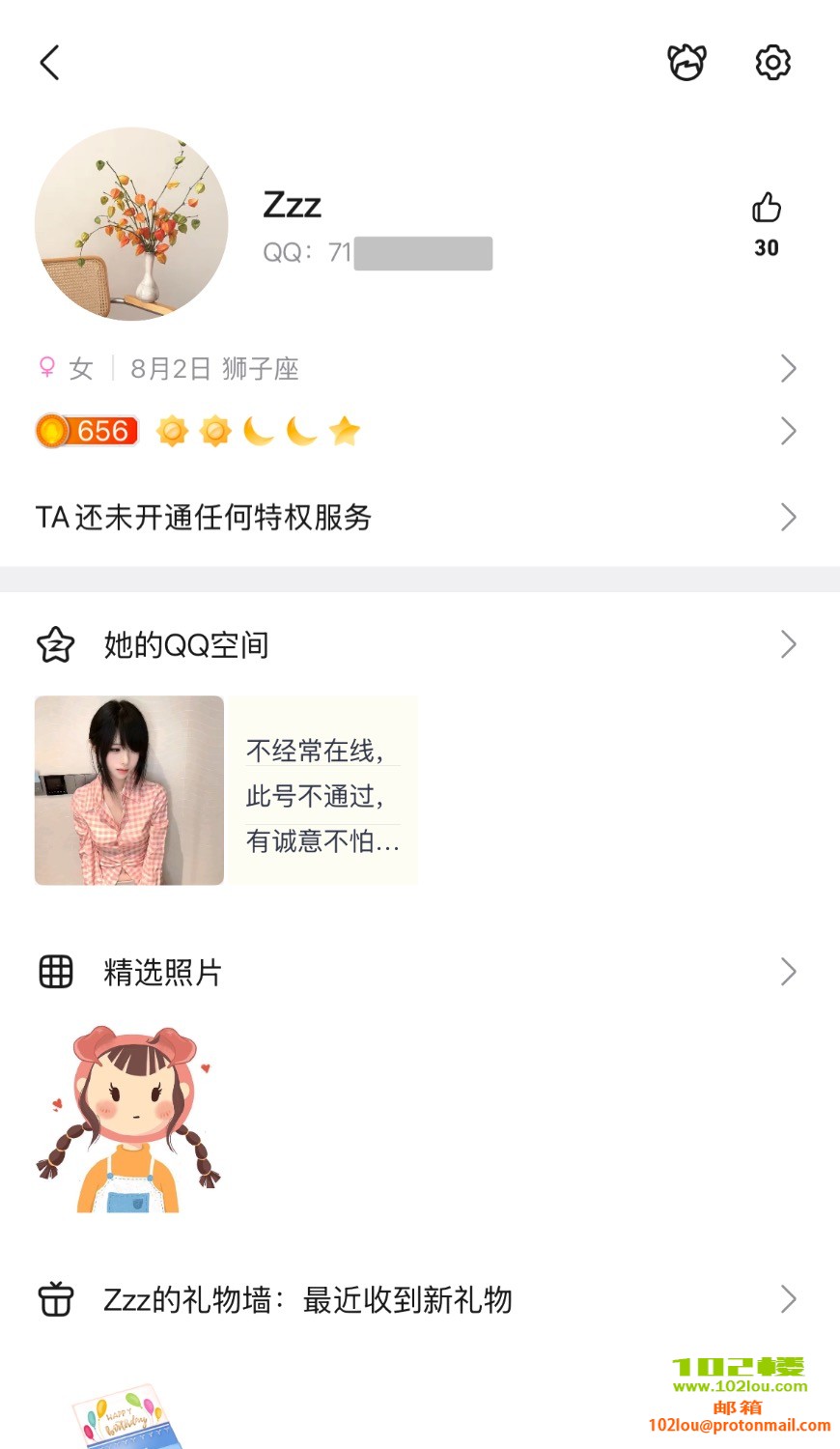Screen dimensions: 840x1449
Task: Open settings gear icon
Action: [772, 63]
